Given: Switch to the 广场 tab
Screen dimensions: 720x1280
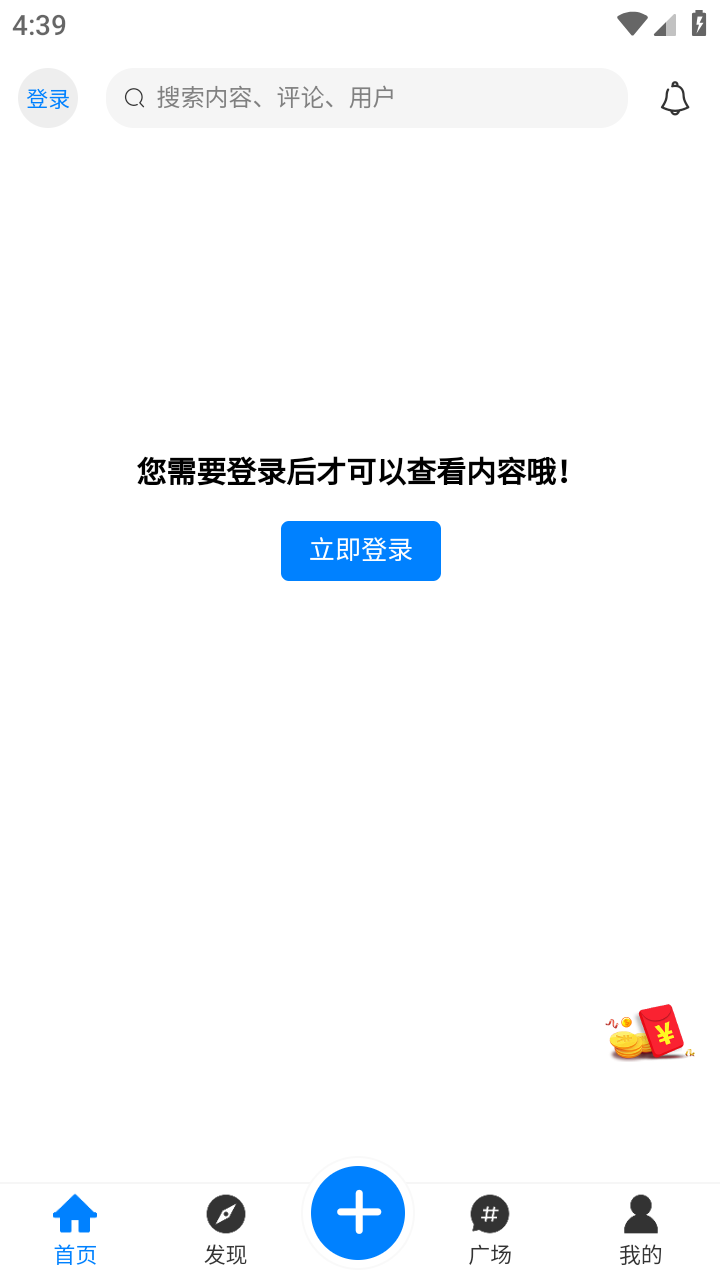Looking at the screenshot, I should click(490, 1229).
